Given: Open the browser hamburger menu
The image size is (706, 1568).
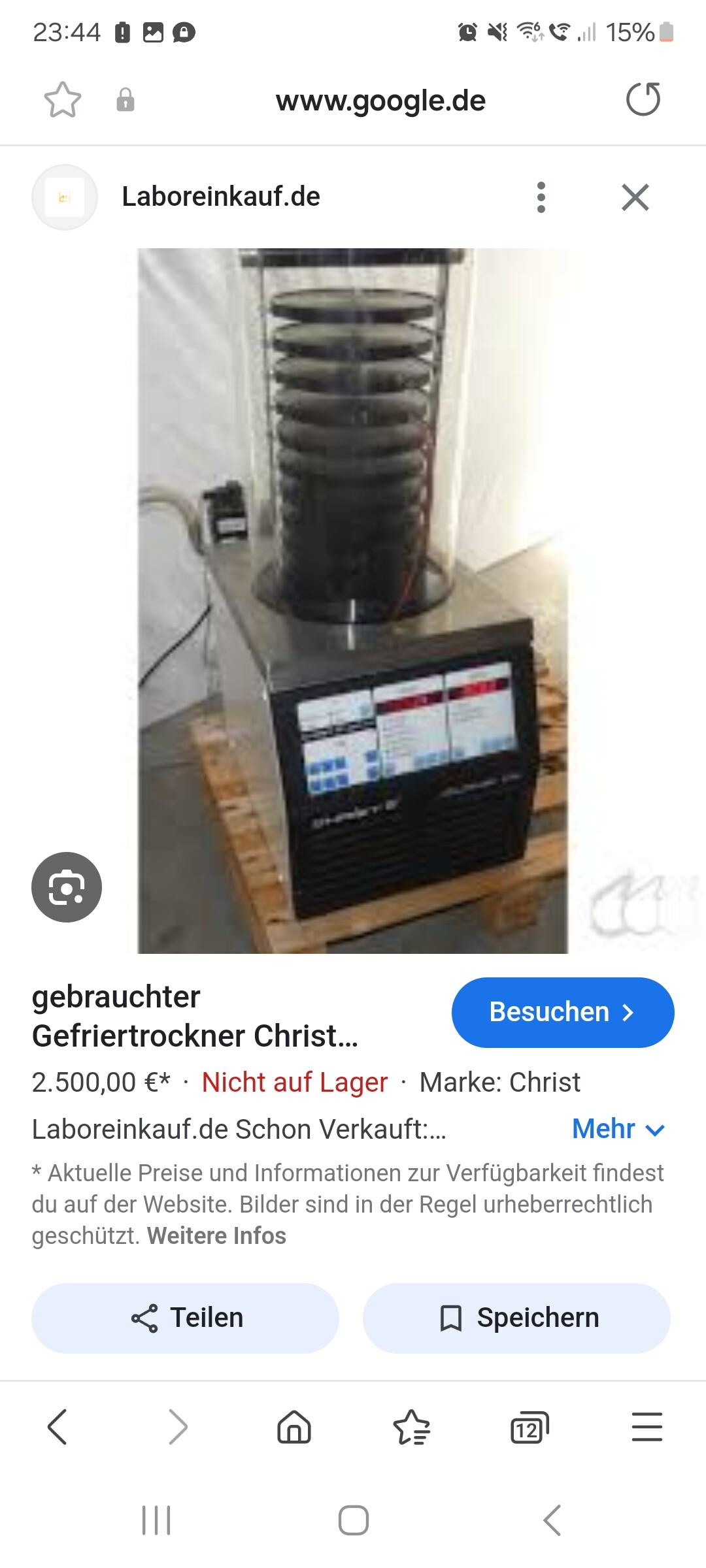Looking at the screenshot, I should click(x=647, y=1426).
